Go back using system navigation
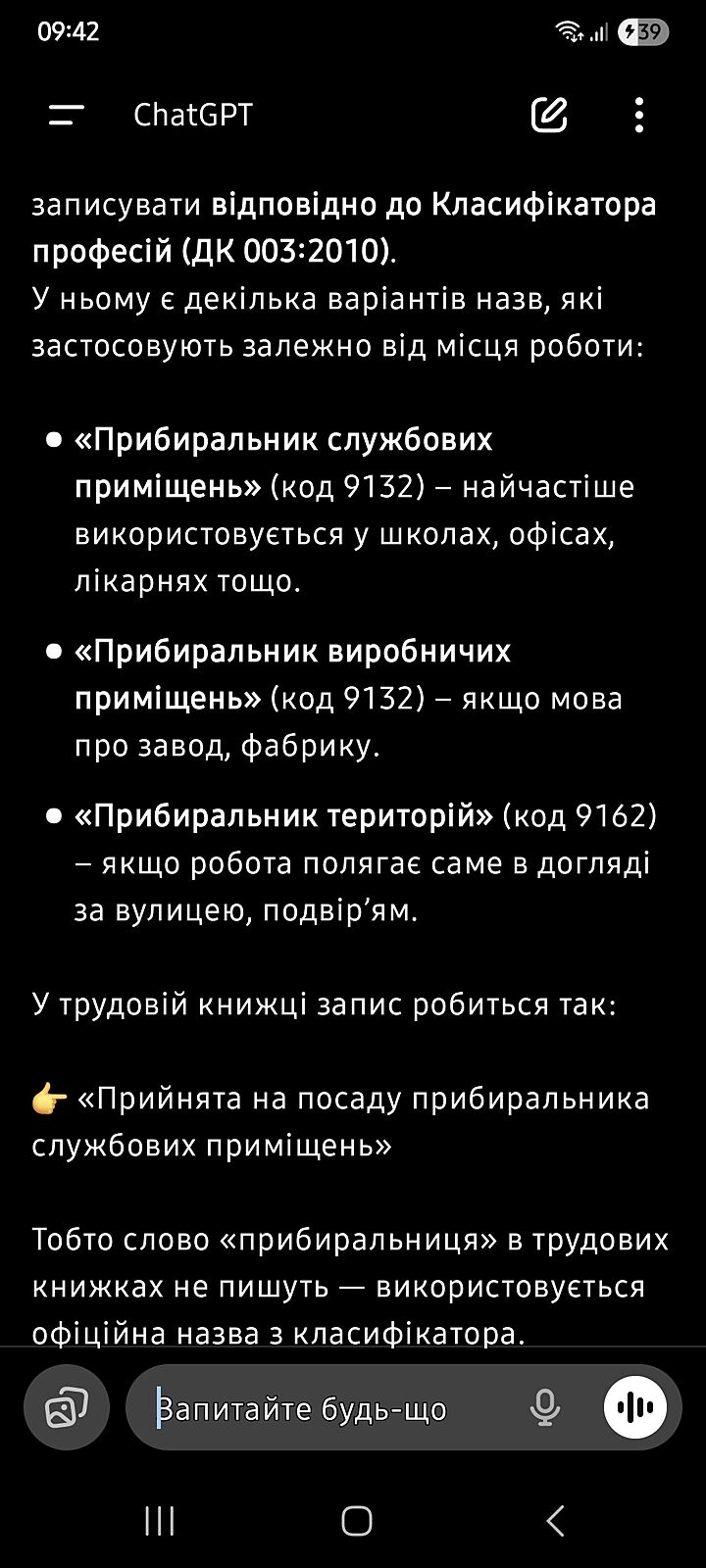The width and height of the screenshot is (706, 1568). (x=555, y=1521)
